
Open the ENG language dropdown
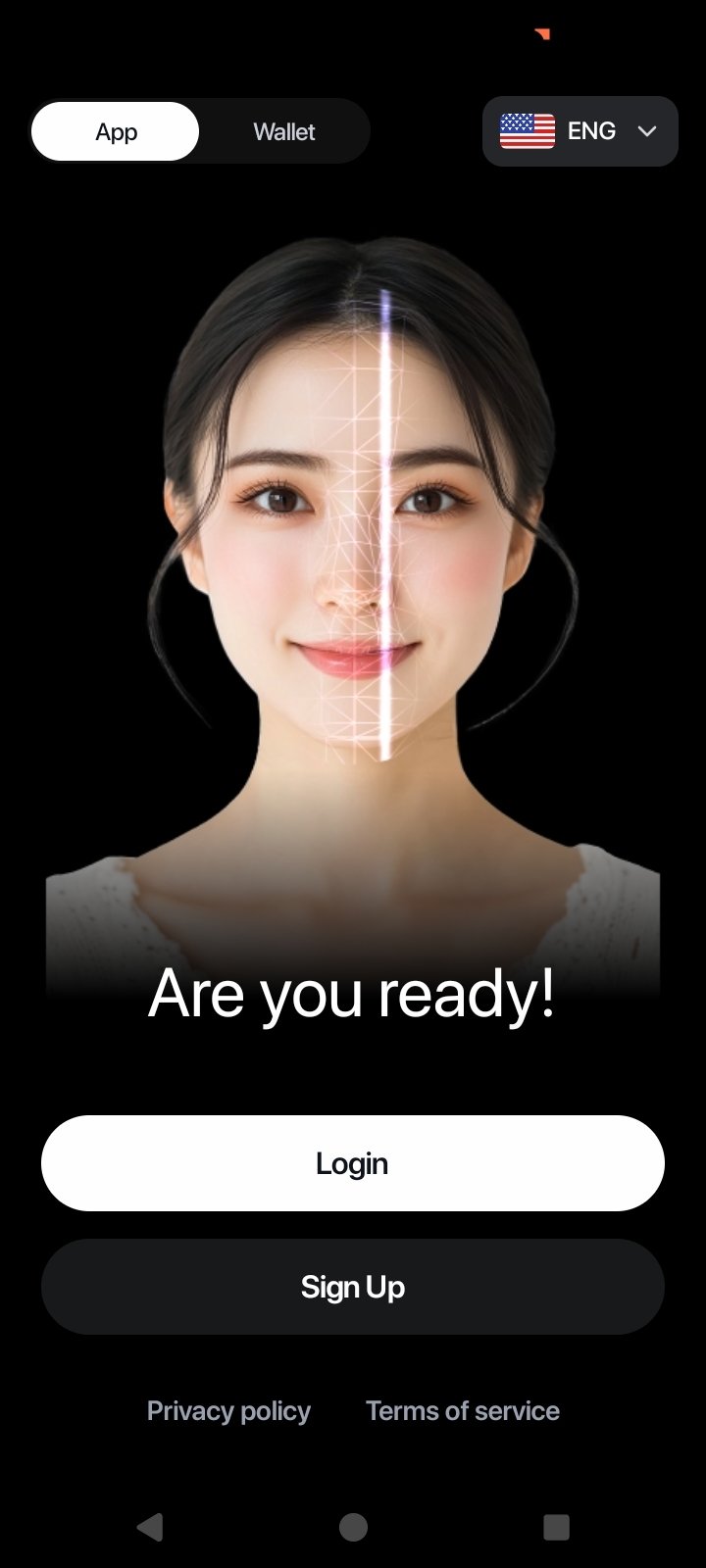580,131
